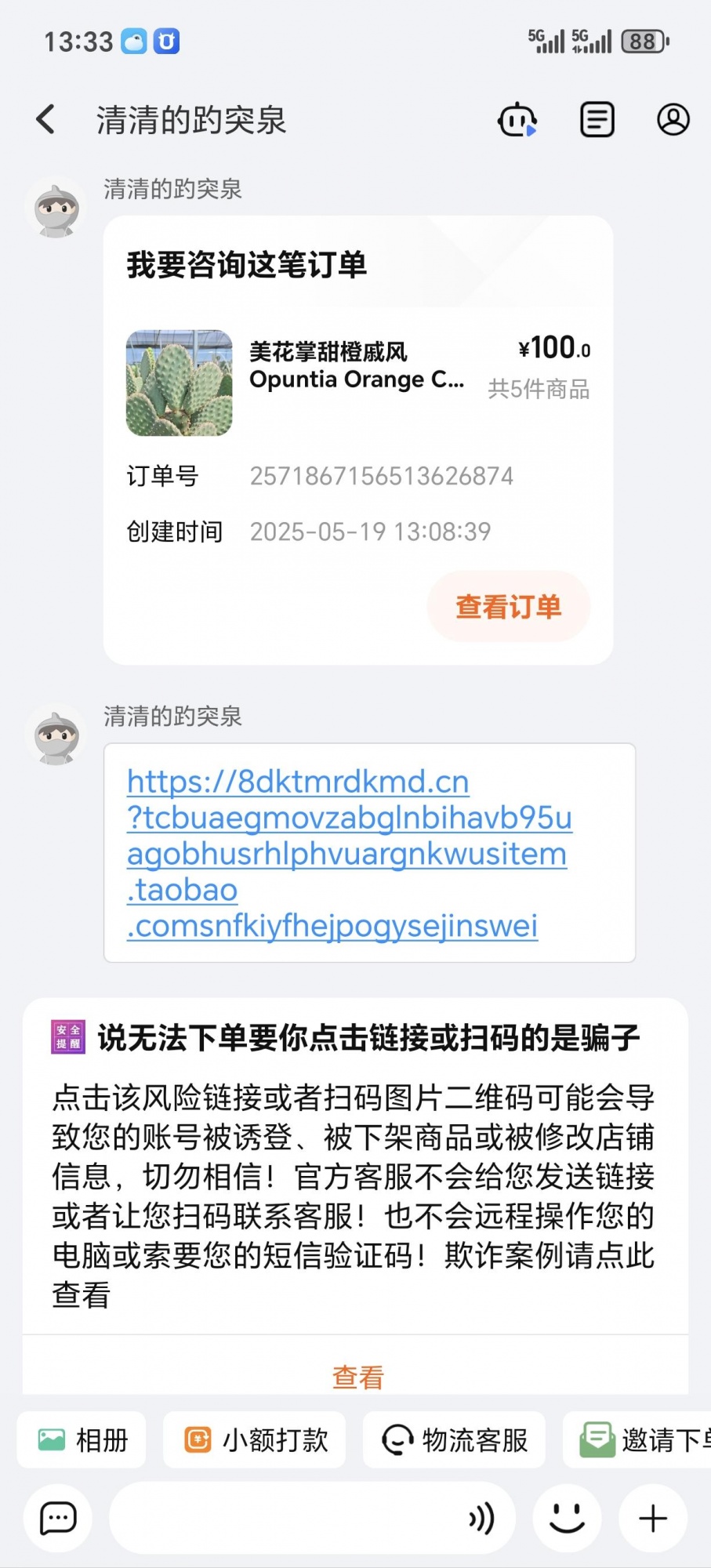The width and height of the screenshot is (711, 1568).
Task: Open the 8dktmrdkmd.cn link message
Action: tap(348, 853)
